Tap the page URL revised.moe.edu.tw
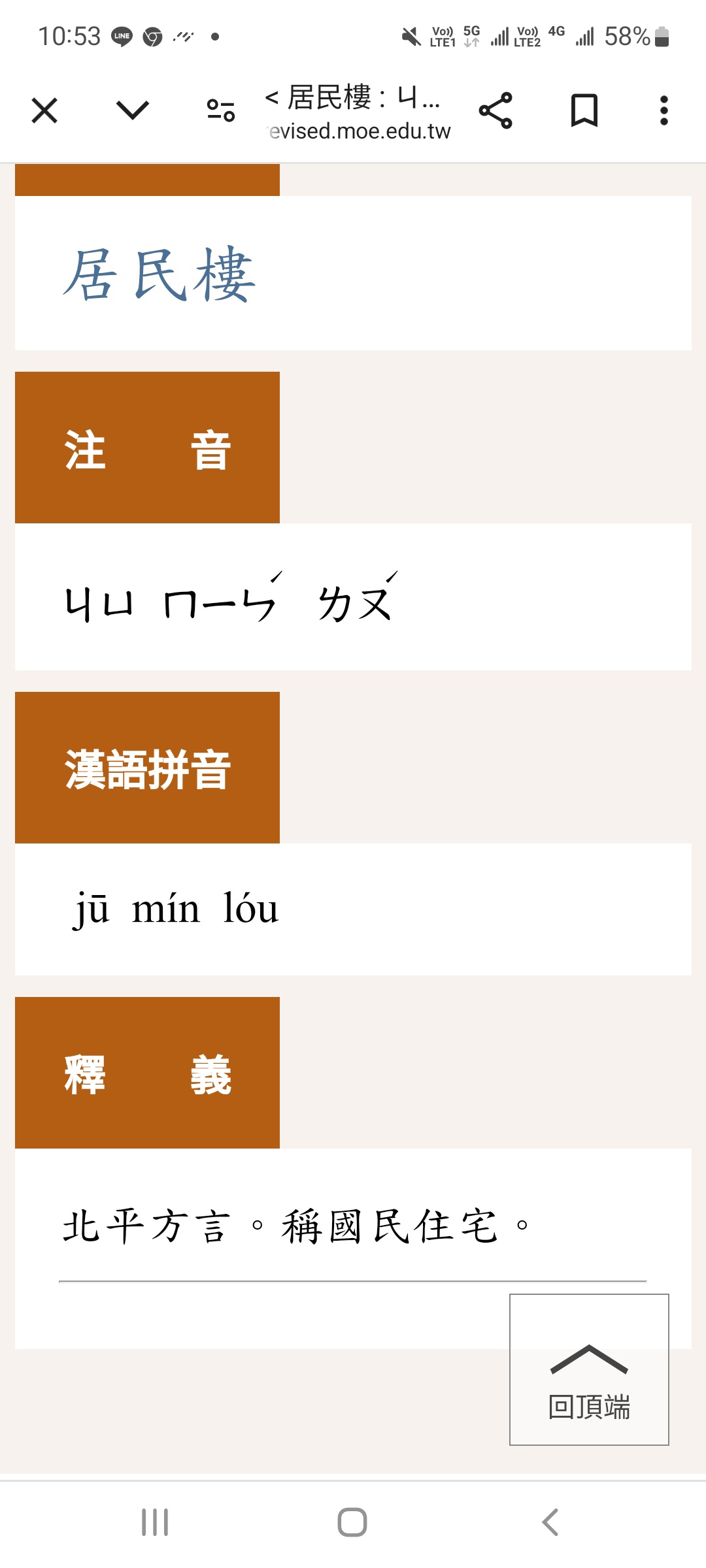 pyautogui.click(x=358, y=131)
